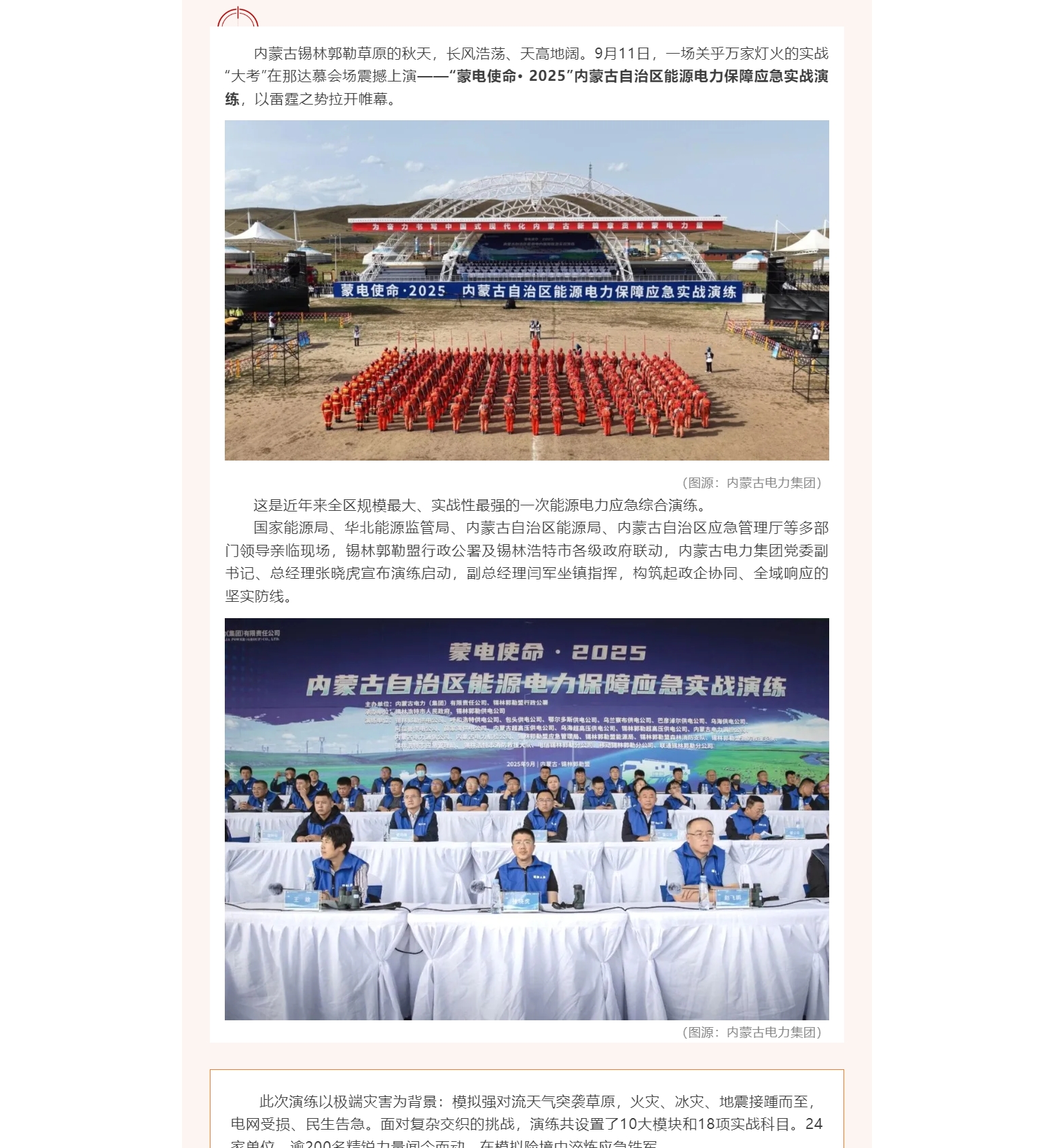The image size is (1054, 1148).
Task: Open the photo of the red-uniformed drill formation
Action: point(526,291)
